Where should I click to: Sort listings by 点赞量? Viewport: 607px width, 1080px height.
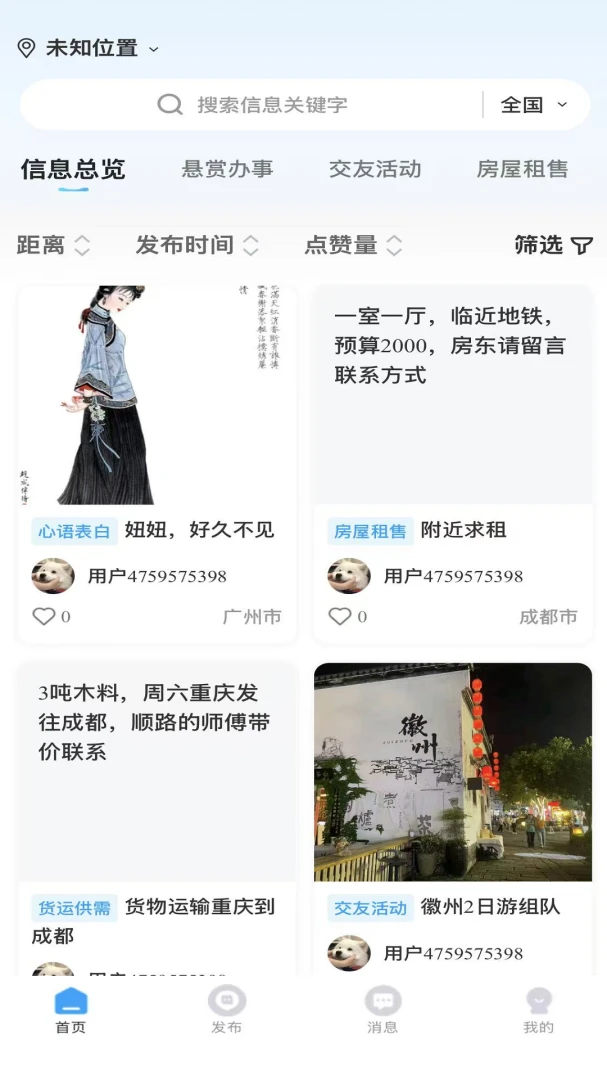(x=353, y=245)
